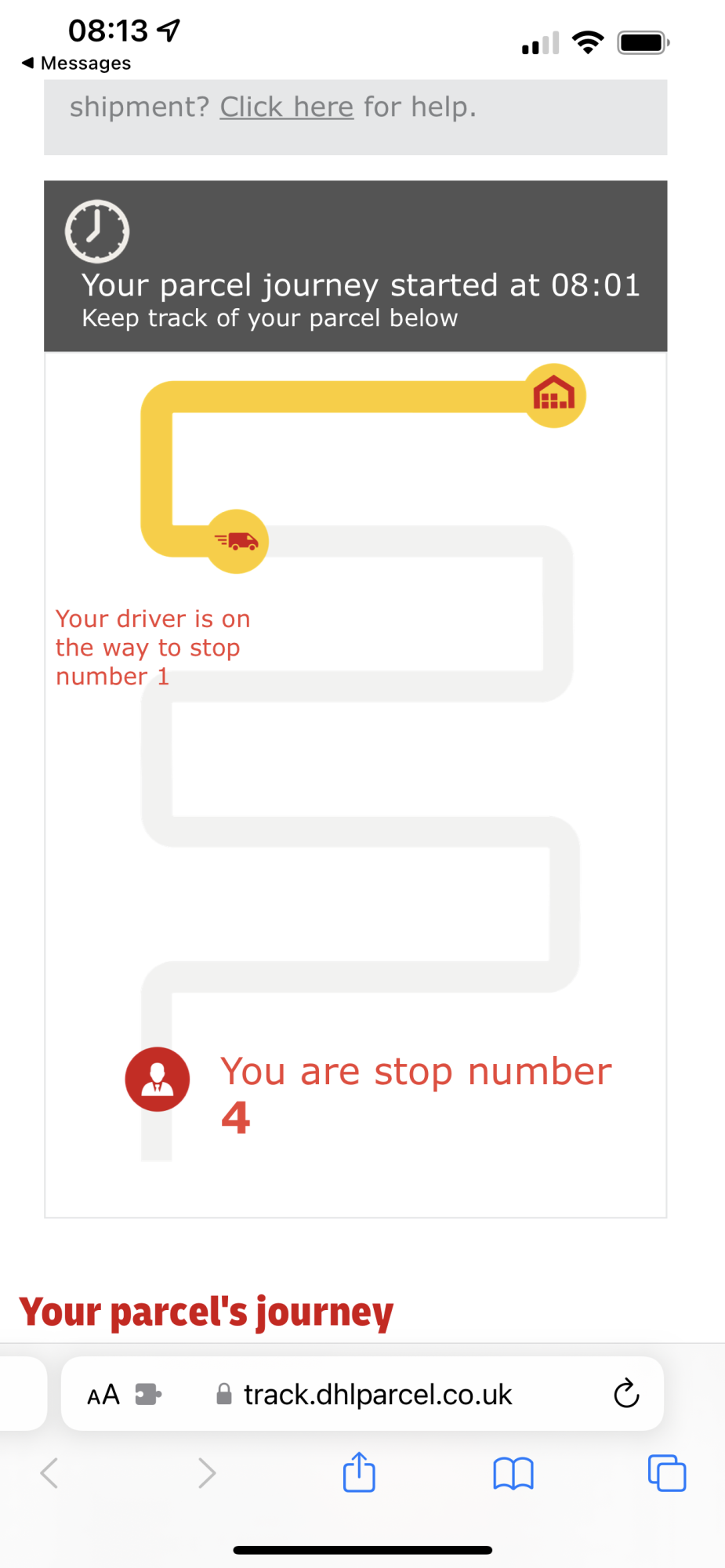Show all open tabs
This screenshot has width=725, height=1568.
tap(667, 1473)
